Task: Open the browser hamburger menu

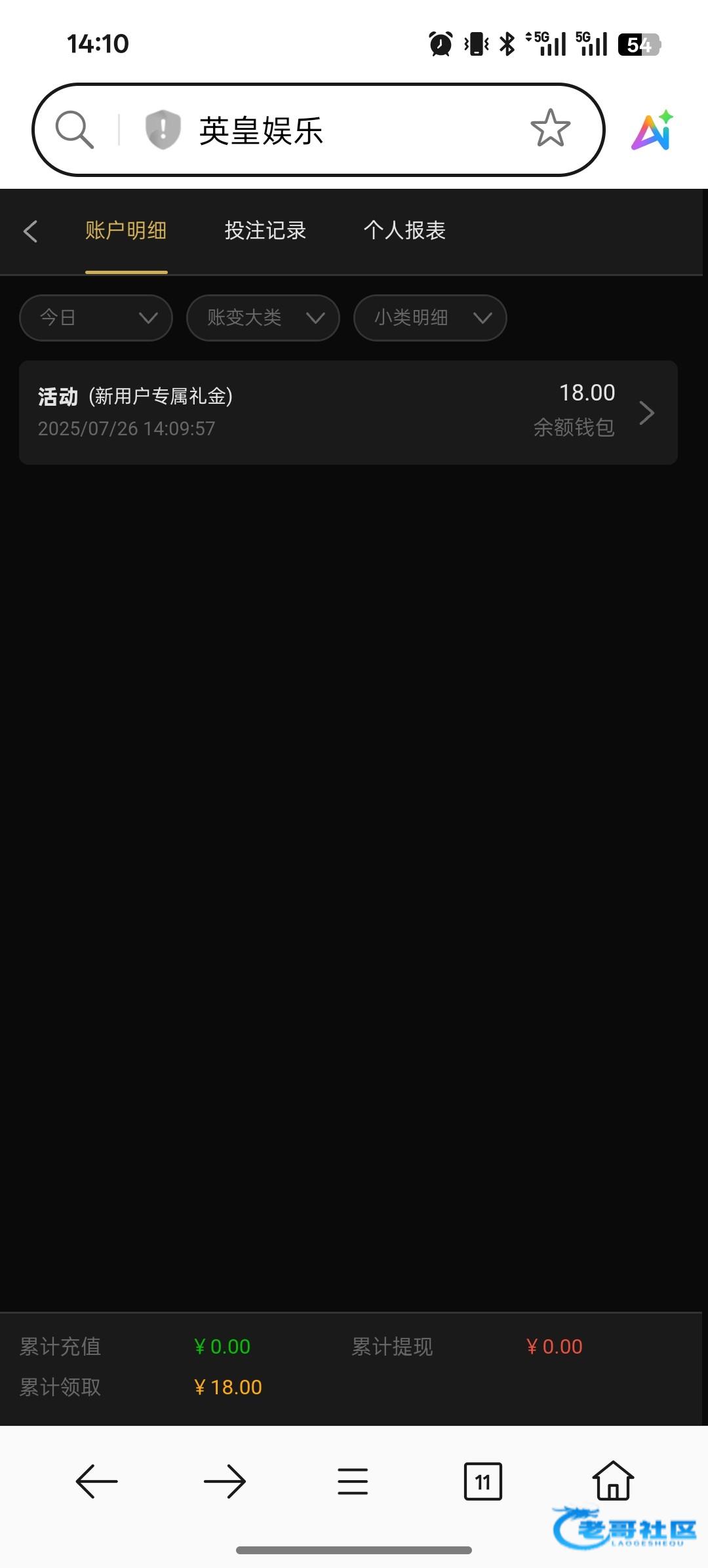Action: tap(353, 1481)
